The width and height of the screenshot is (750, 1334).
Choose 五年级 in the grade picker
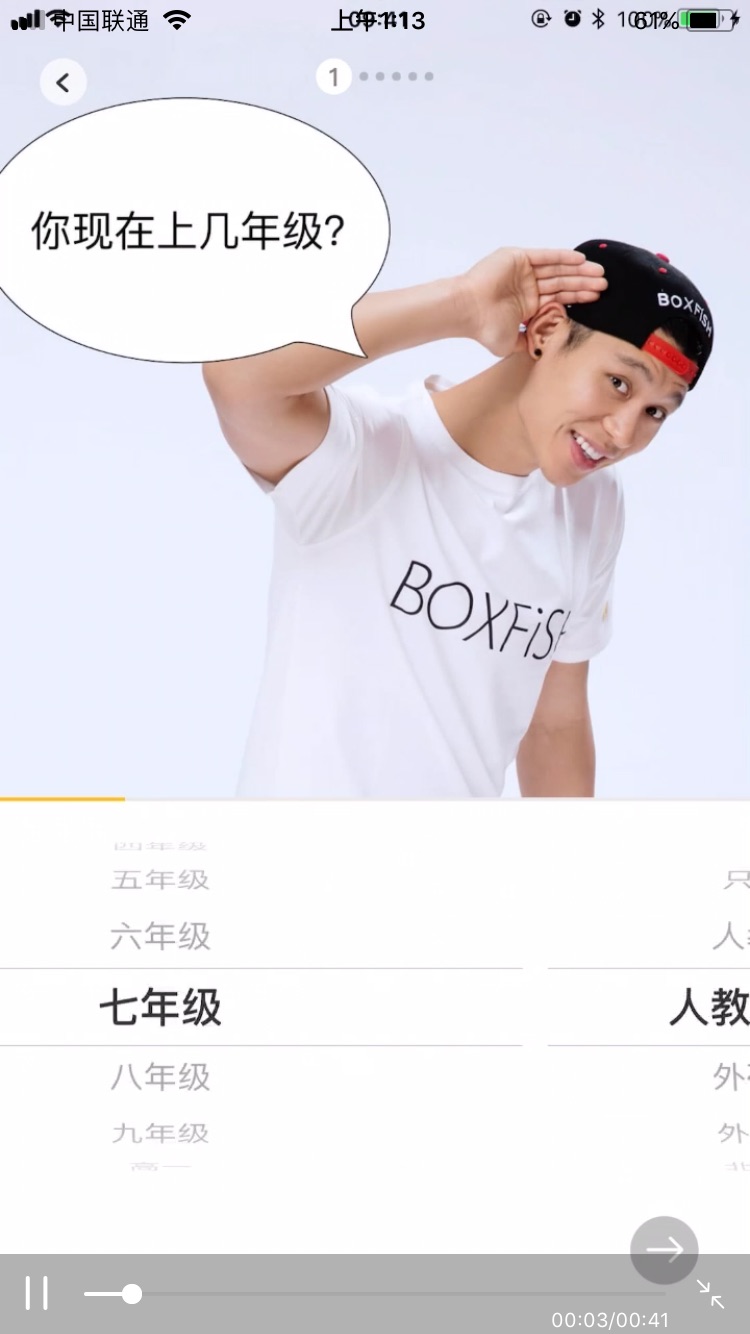click(x=161, y=880)
